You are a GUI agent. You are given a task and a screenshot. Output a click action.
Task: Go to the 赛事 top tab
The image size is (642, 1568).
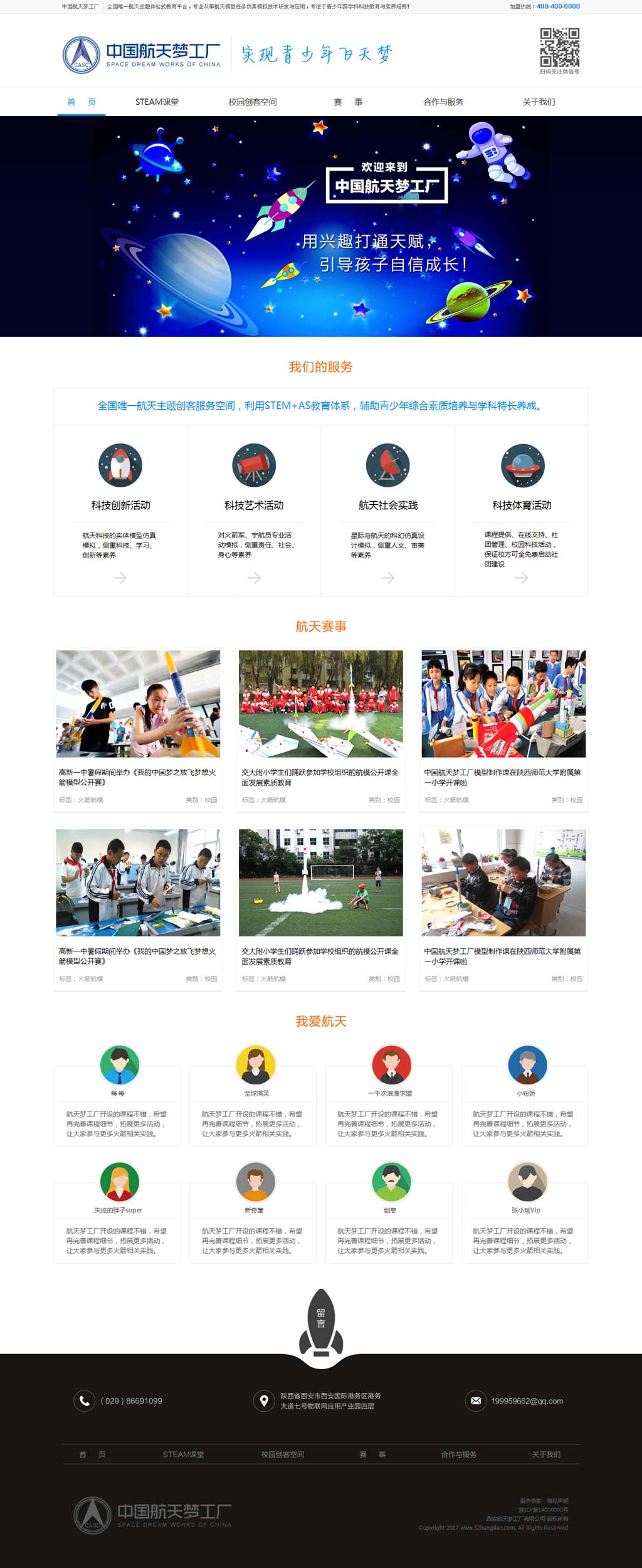tap(348, 102)
